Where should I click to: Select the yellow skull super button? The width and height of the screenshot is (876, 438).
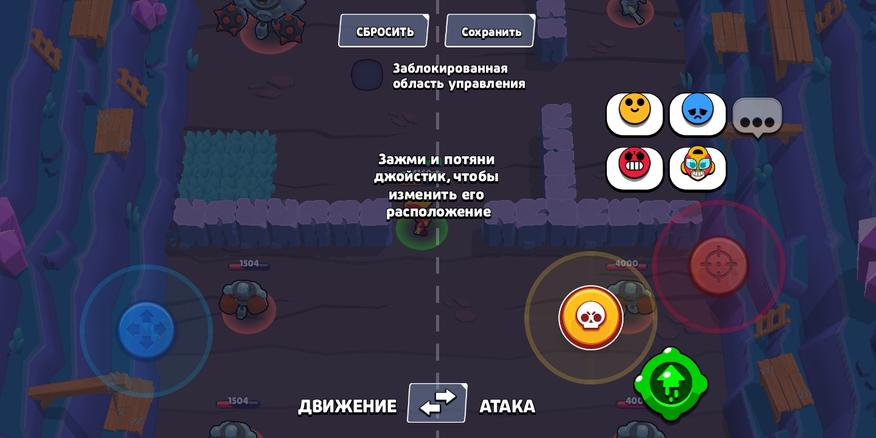point(591,317)
